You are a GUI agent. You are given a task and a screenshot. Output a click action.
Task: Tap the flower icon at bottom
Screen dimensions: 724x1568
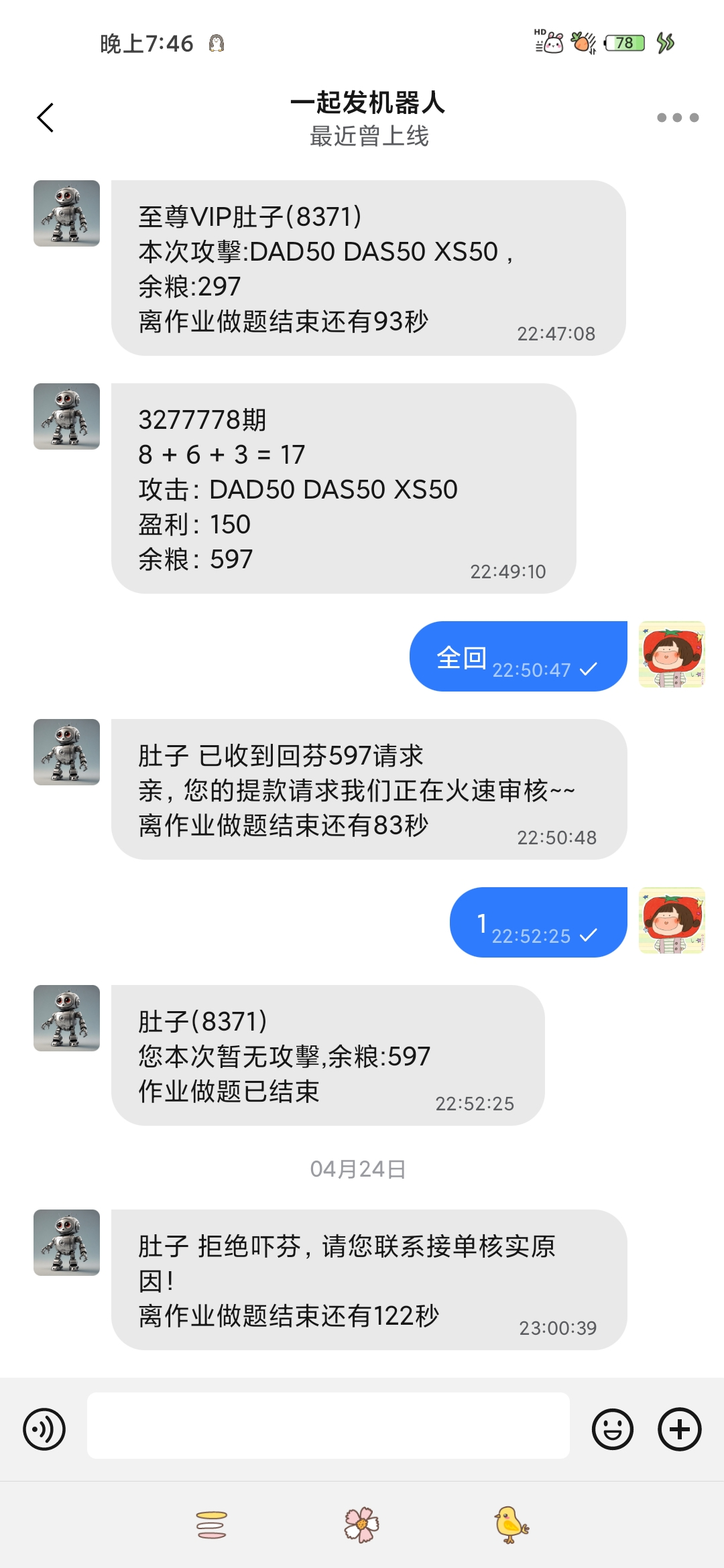(362, 1525)
